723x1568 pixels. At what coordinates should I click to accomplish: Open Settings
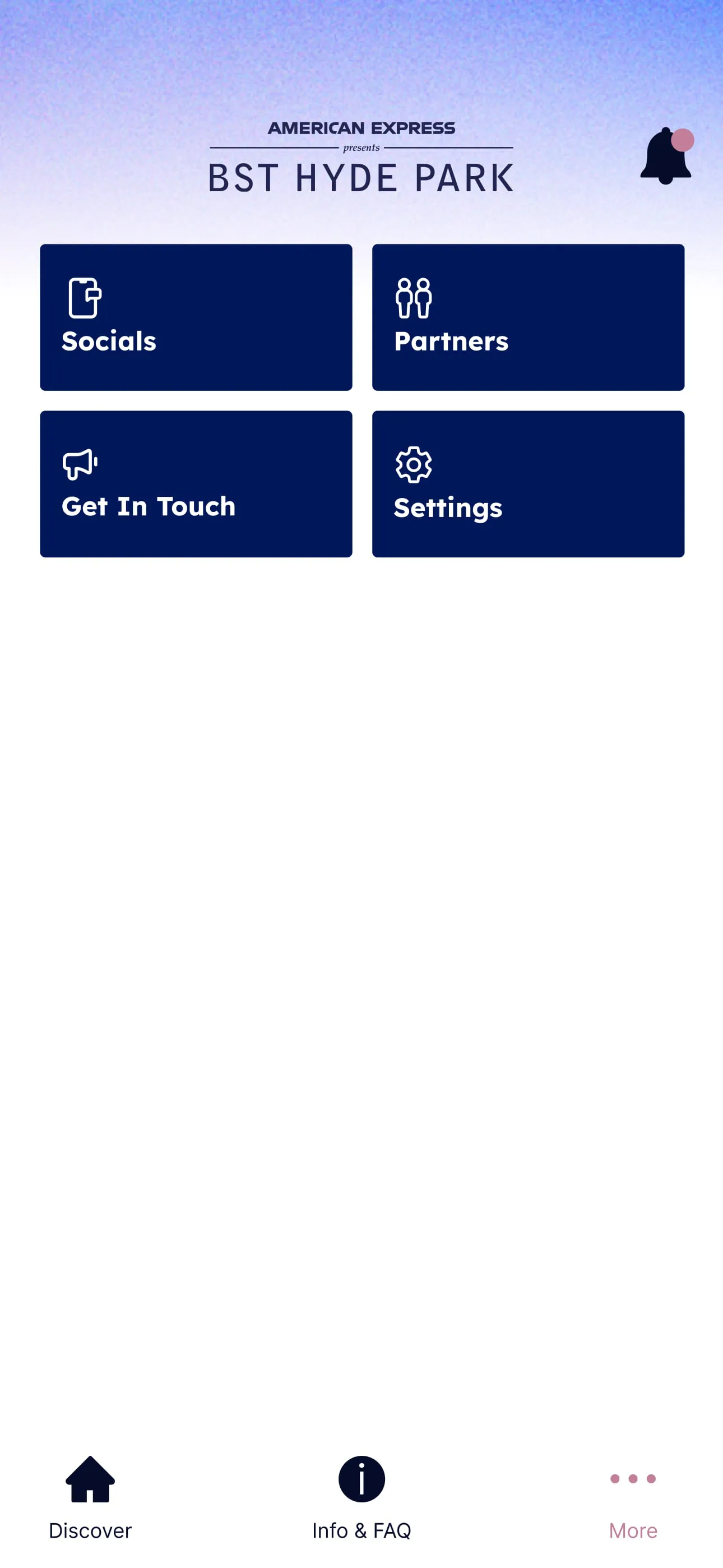pos(527,484)
